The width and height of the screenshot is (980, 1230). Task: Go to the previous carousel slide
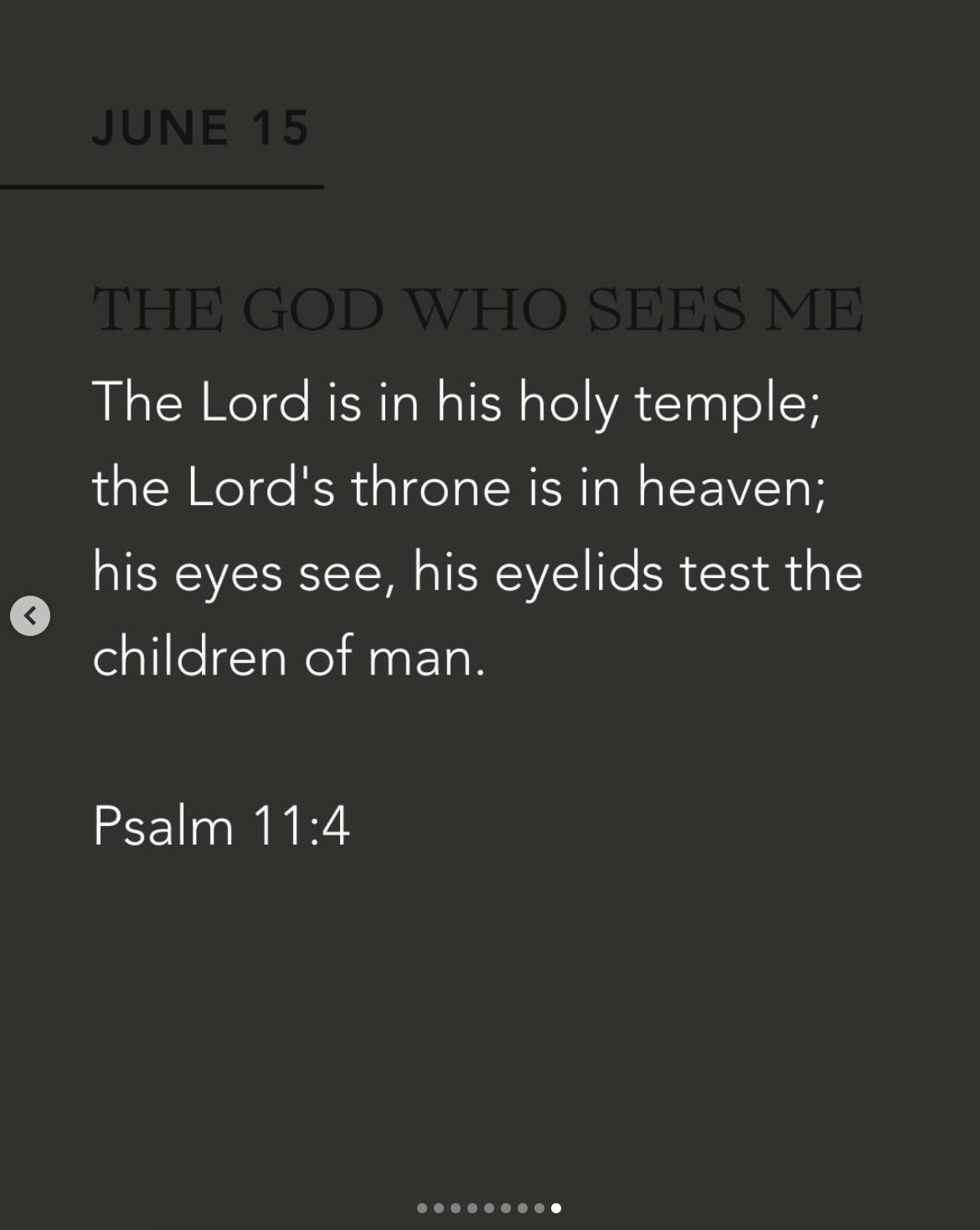[30, 616]
